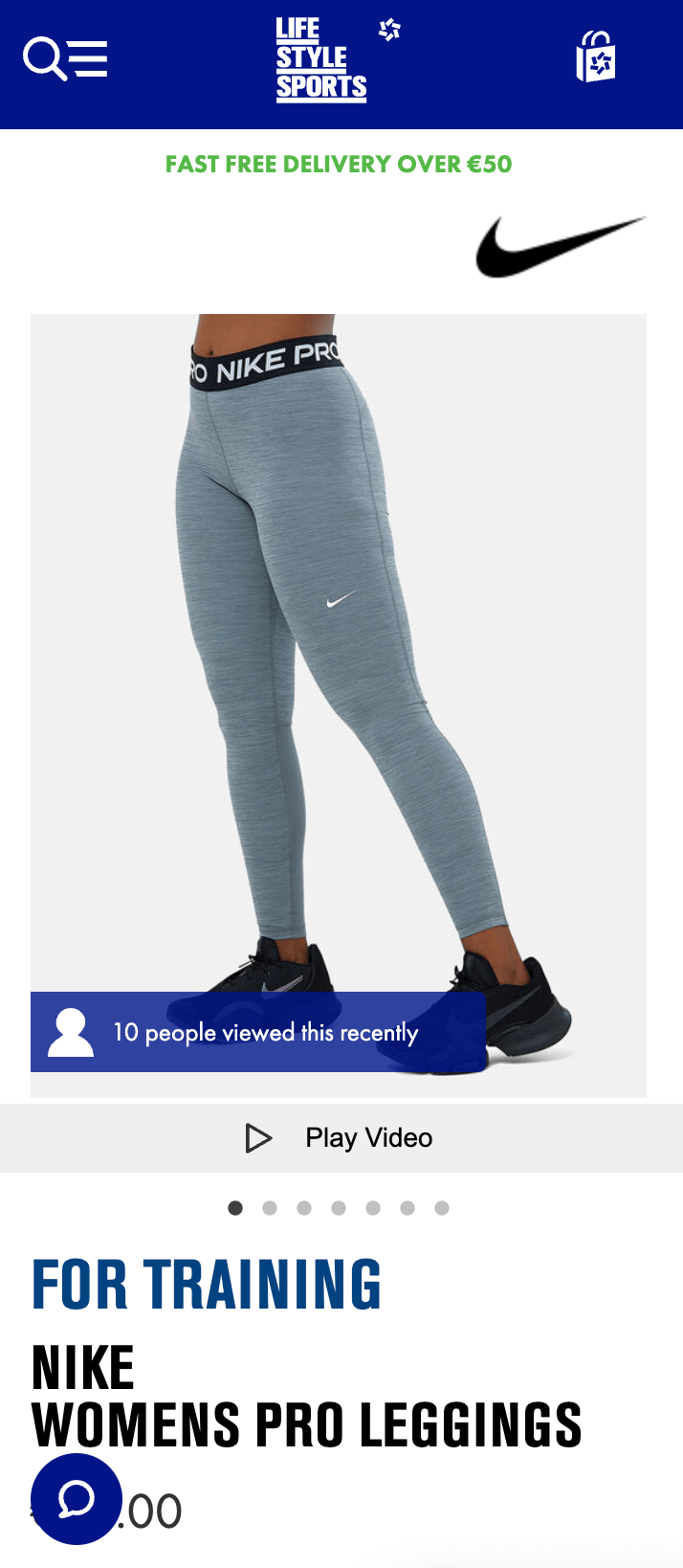Jump to the last image dot

tap(442, 1208)
